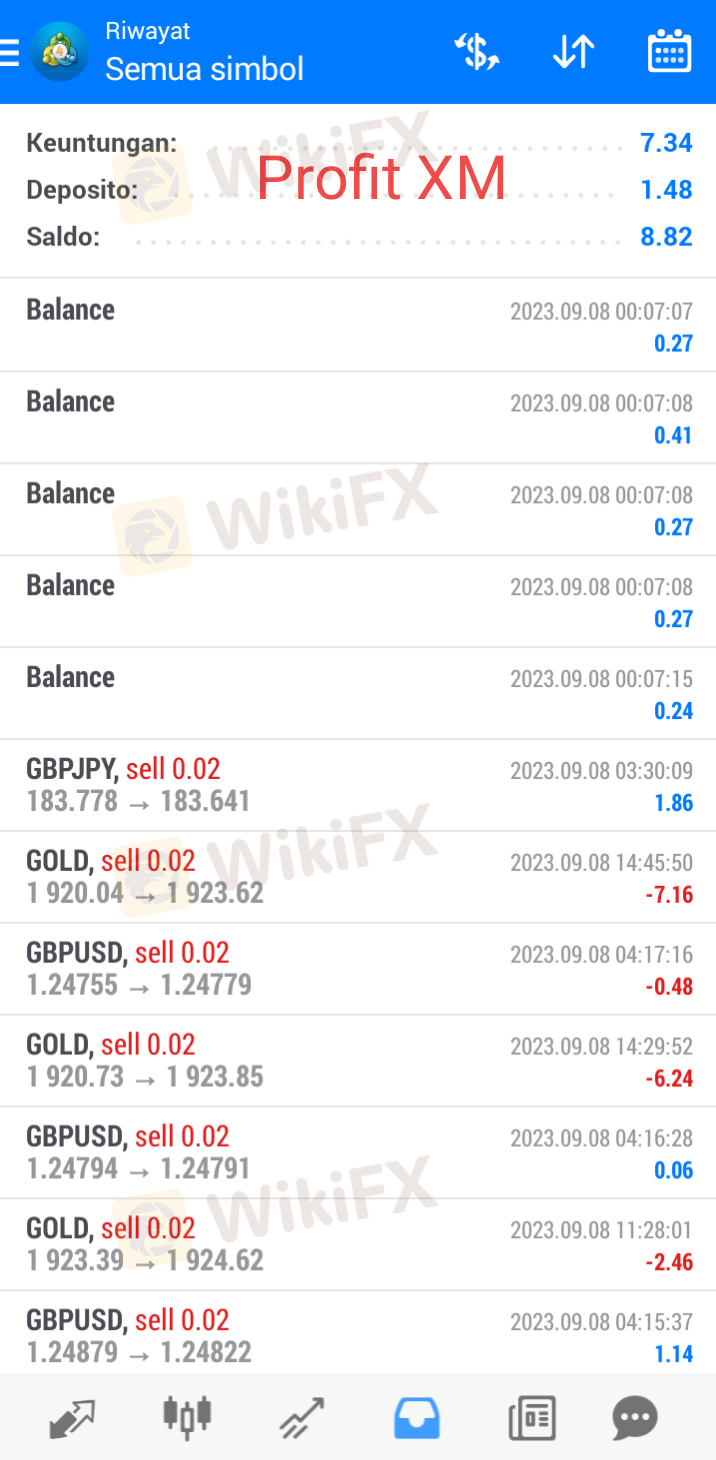
Task: Open the Messages chat tab
Action: coord(635,1417)
